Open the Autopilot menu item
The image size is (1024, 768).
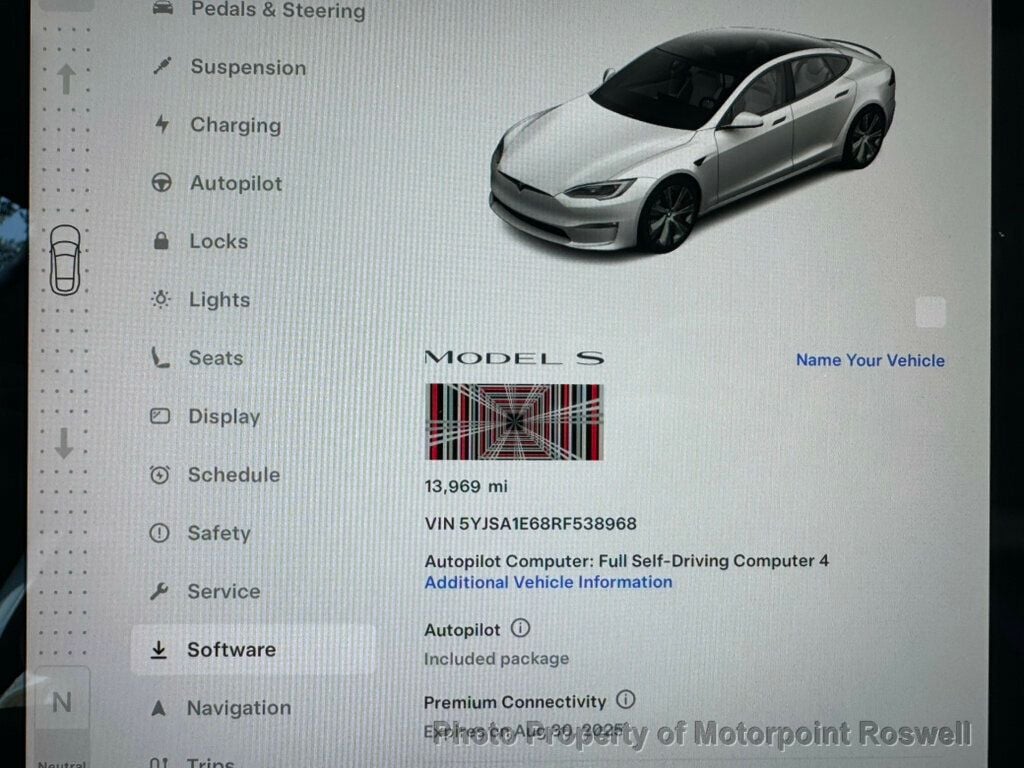pos(235,184)
